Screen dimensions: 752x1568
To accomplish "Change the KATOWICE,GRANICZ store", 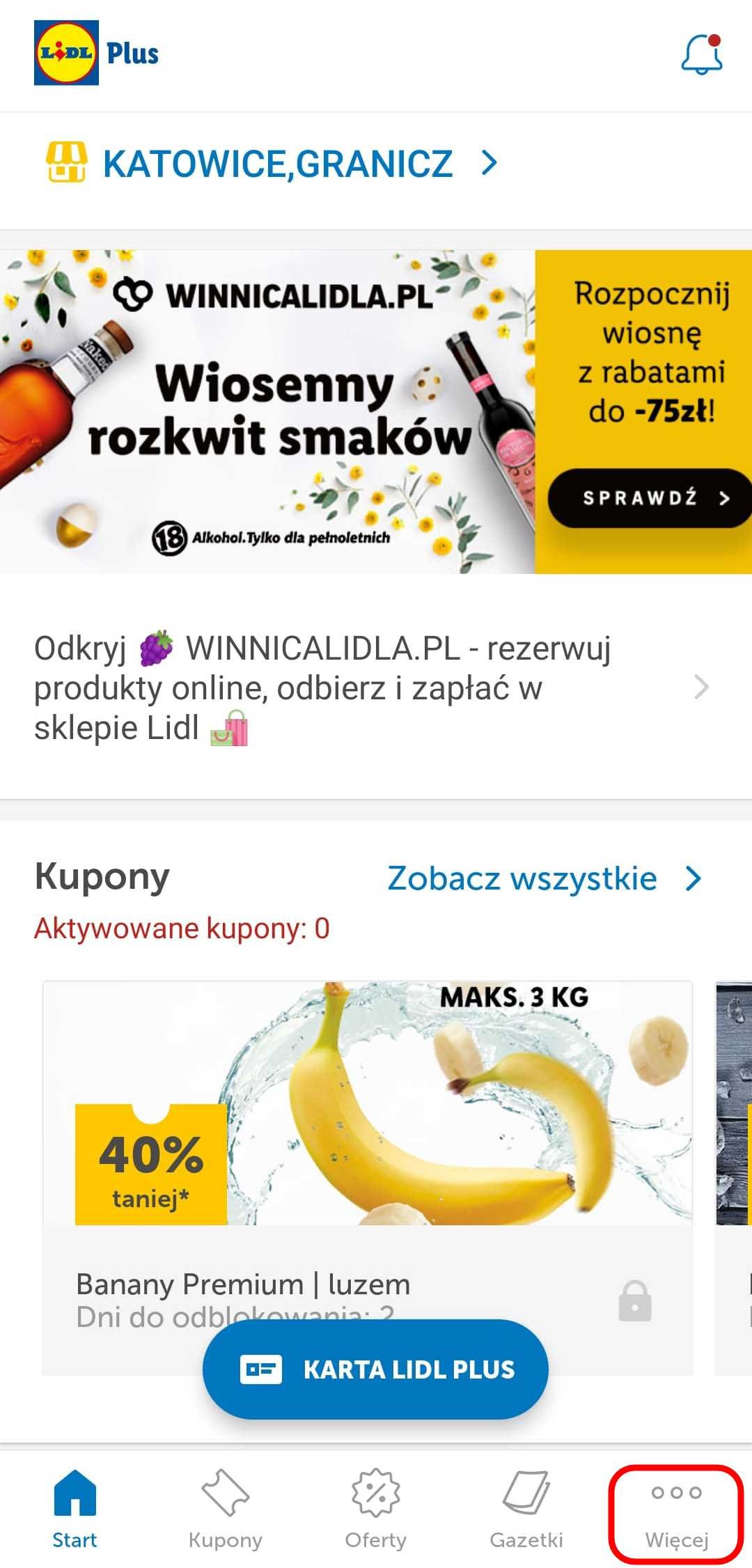I will click(272, 164).
